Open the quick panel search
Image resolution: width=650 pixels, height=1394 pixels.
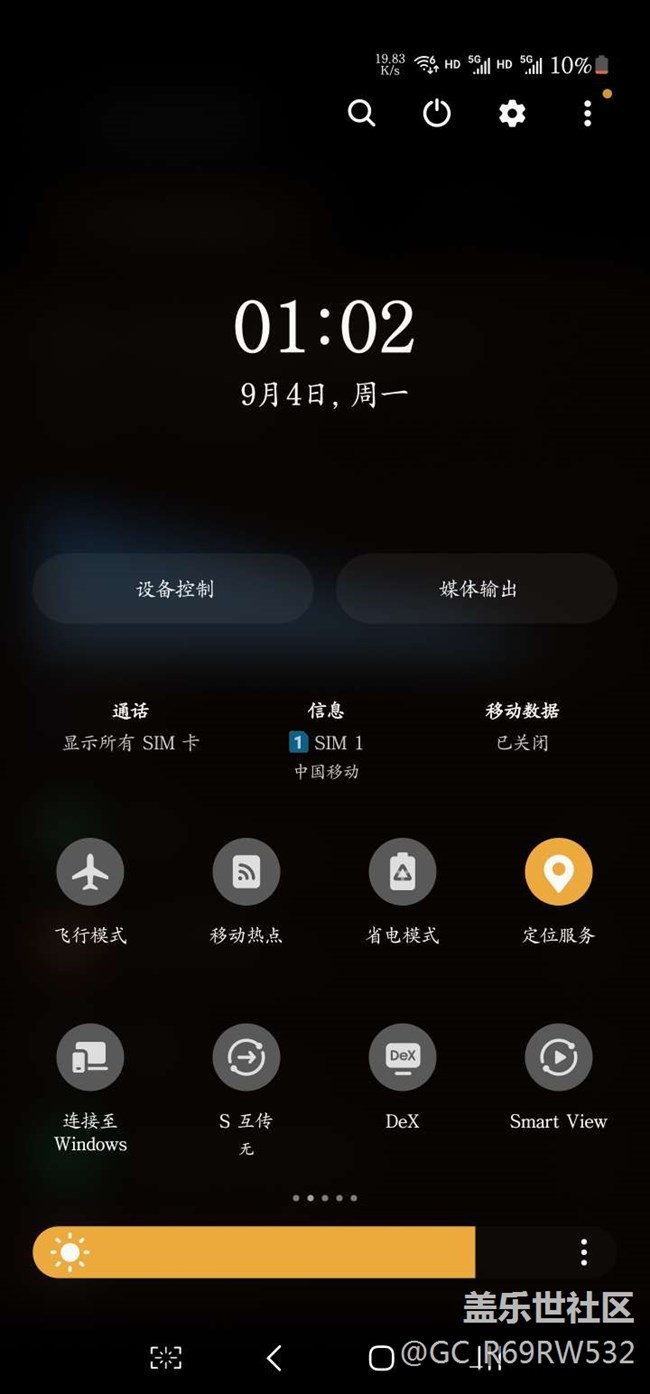tap(361, 113)
